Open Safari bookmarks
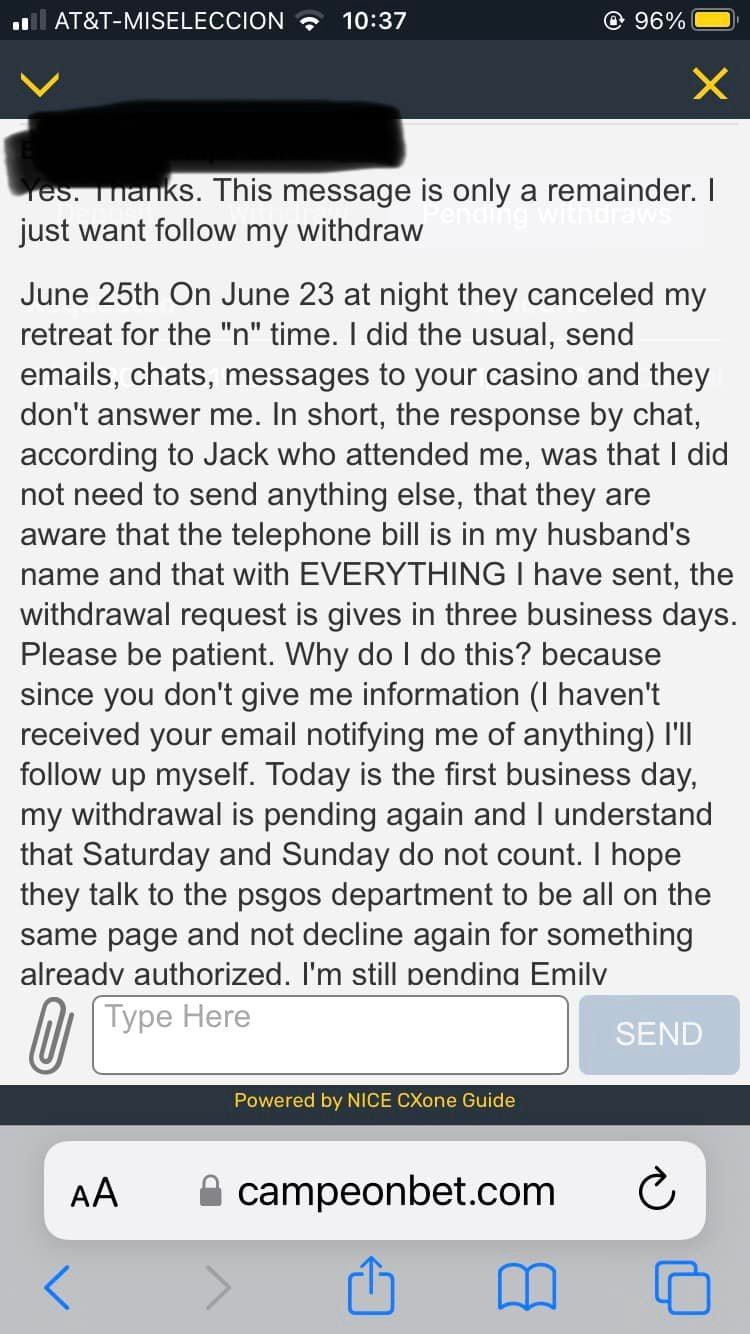This screenshot has height=1334, width=750. coord(526,1289)
